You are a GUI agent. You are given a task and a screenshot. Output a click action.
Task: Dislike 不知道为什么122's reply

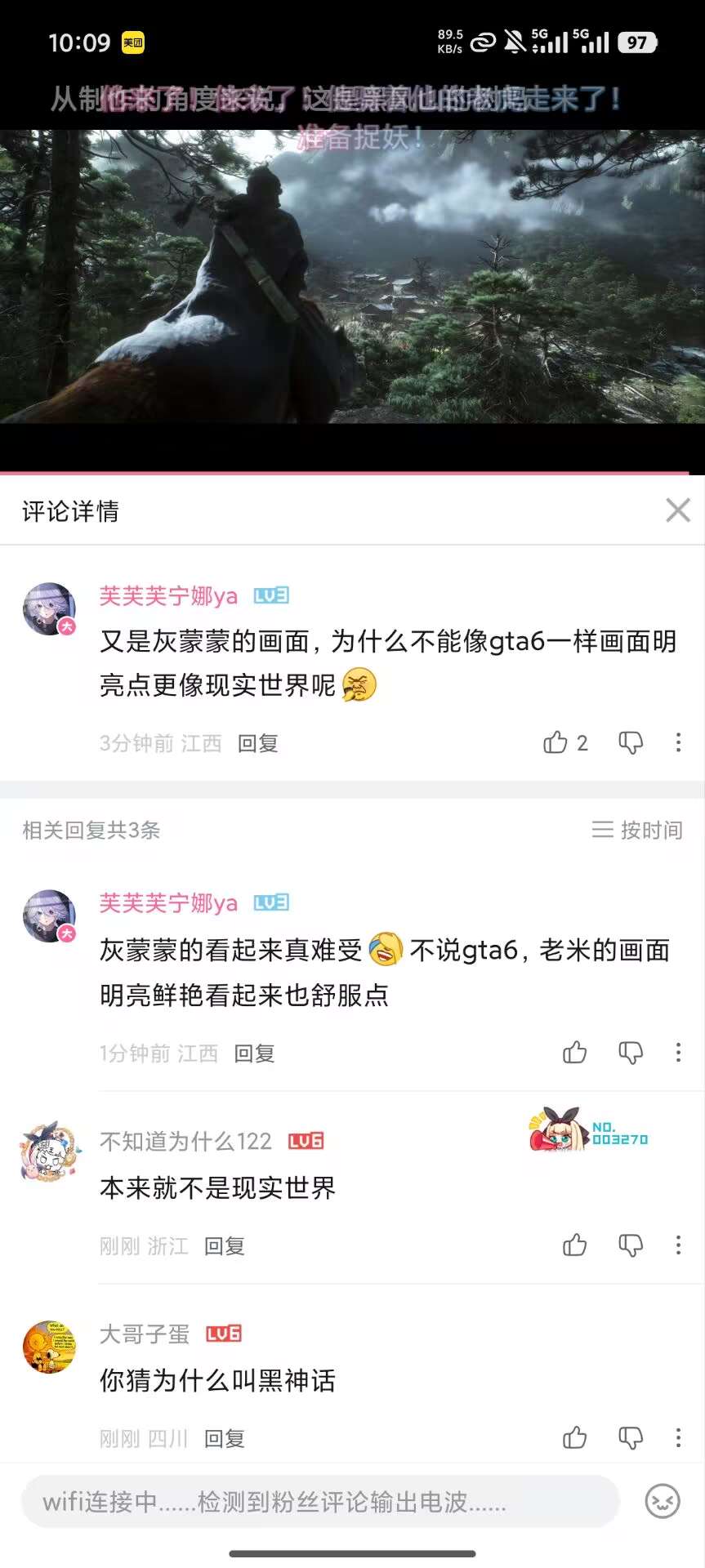coord(631,1245)
